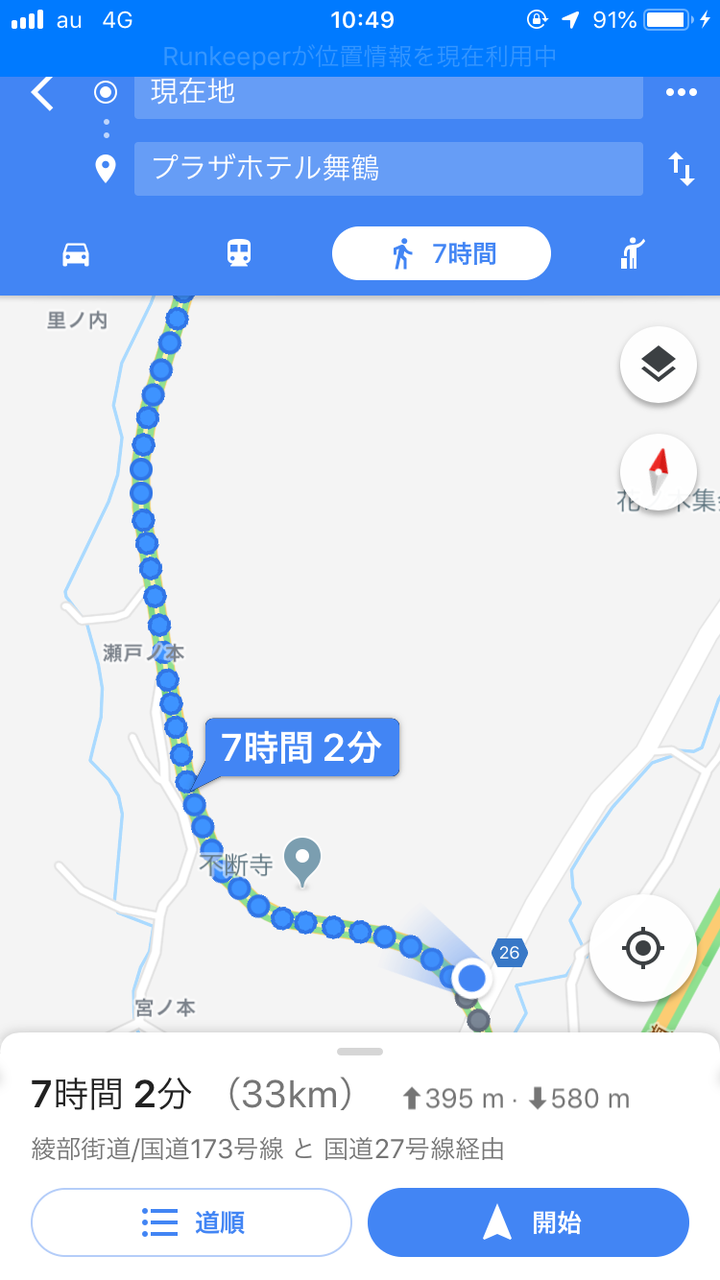The width and height of the screenshot is (720, 1280).
Task: Tap the 7時間 2分 route time label
Action: tap(301, 748)
